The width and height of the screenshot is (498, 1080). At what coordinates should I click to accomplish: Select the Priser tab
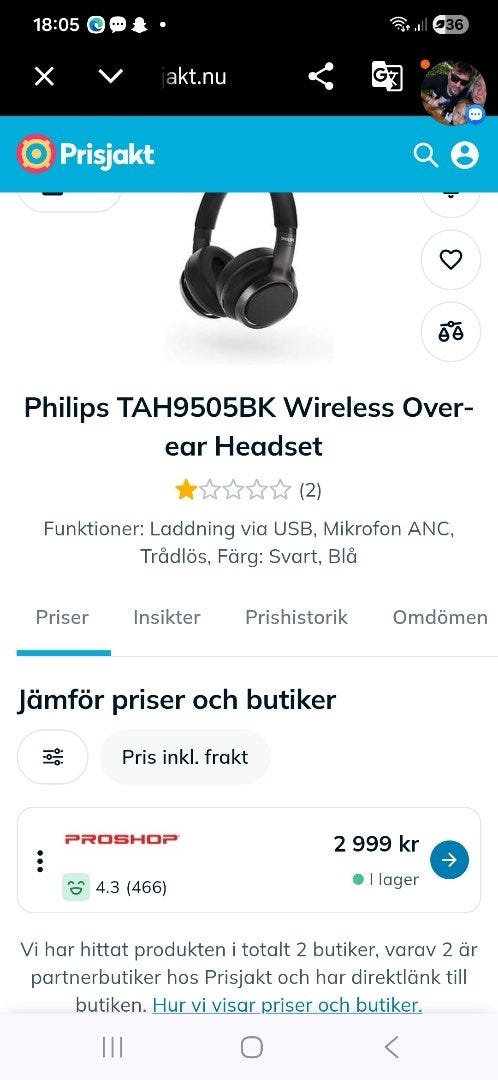pyautogui.click(x=63, y=617)
